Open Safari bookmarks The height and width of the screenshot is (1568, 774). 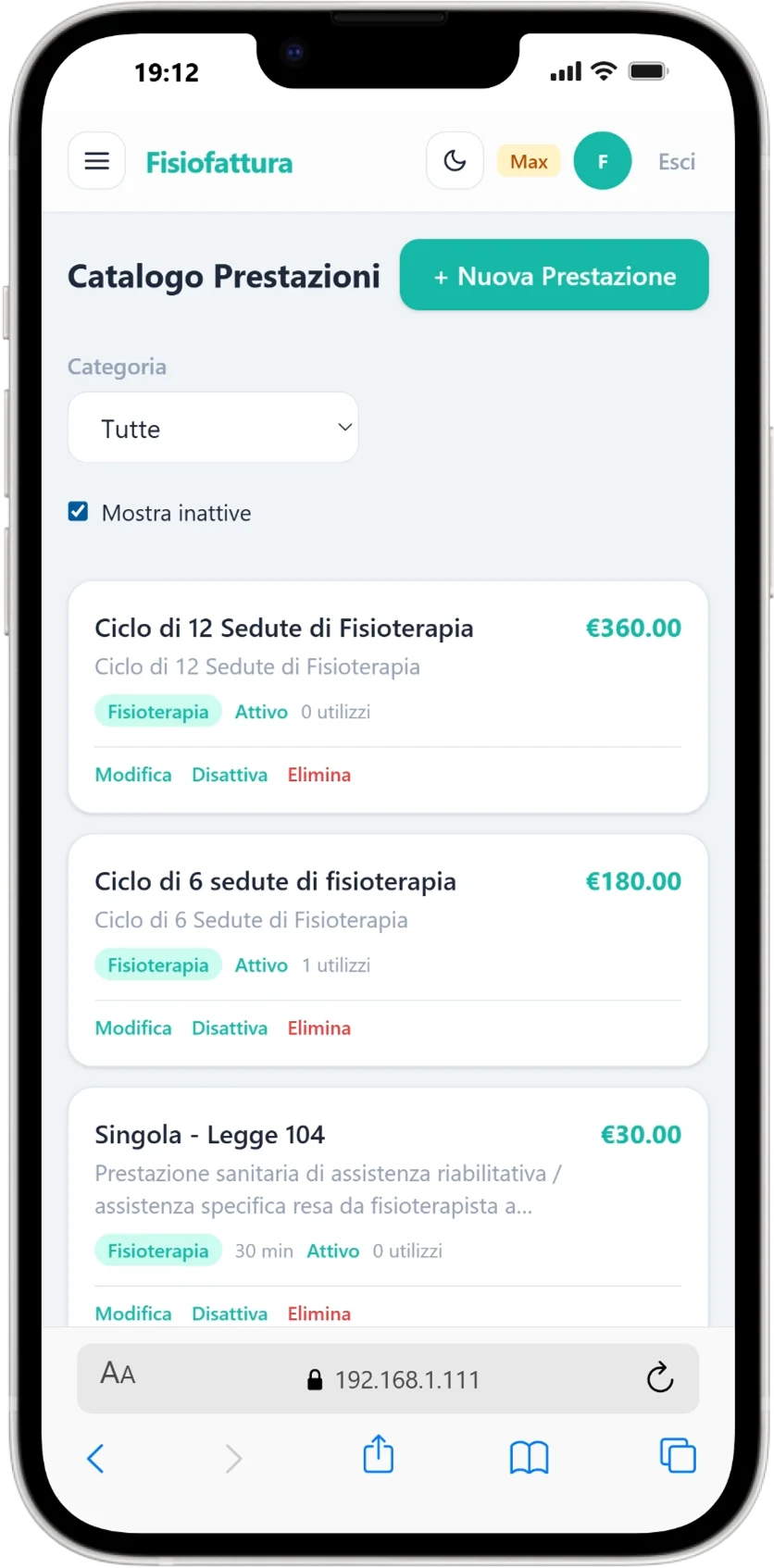pyautogui.click(x=528, y=1458)
